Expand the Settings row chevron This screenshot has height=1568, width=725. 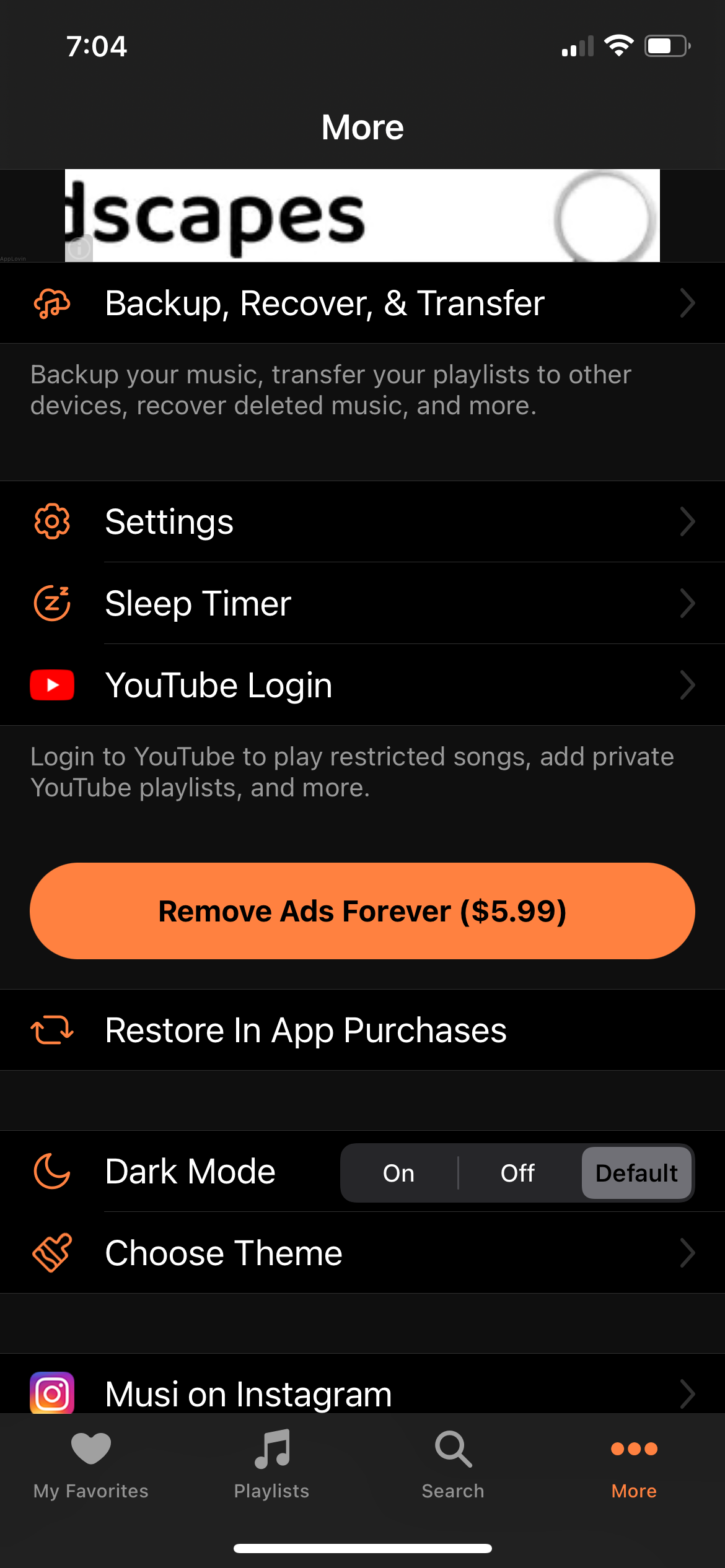tap(688, 521)
